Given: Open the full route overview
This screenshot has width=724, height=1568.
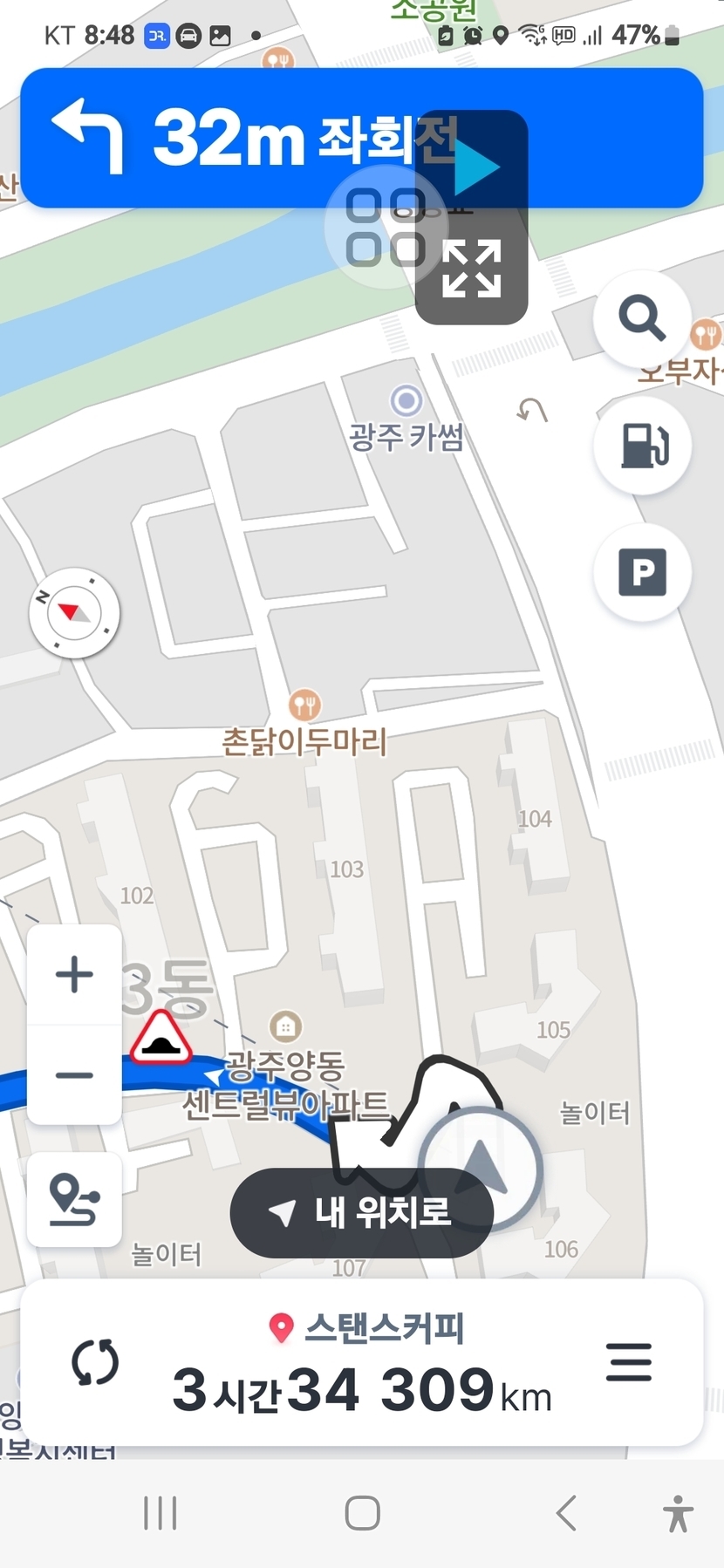Looking at the screenshot, I should 74,1200.
